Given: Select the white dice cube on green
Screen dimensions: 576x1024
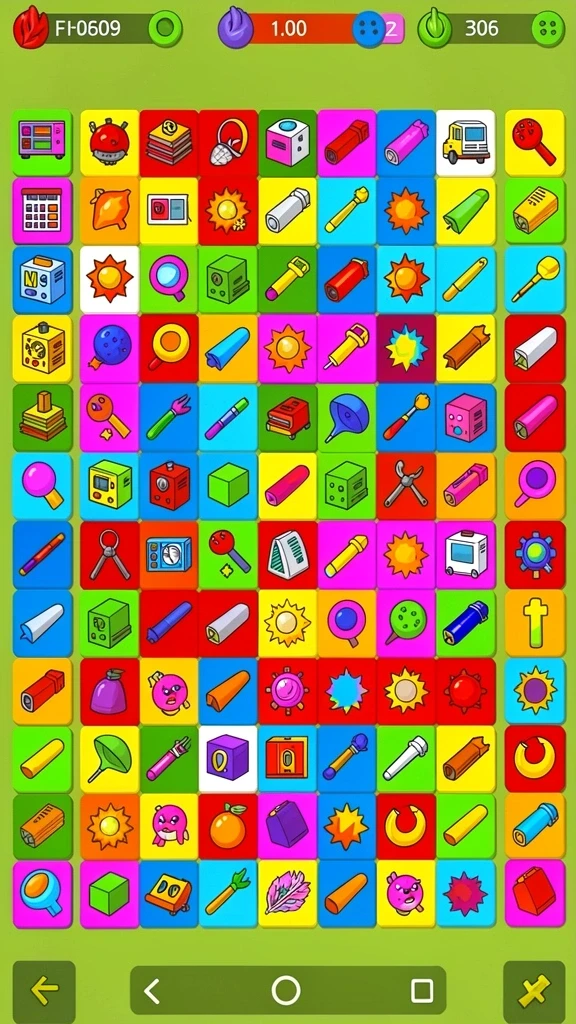Looking at the screenshot, I should (287, 143).
